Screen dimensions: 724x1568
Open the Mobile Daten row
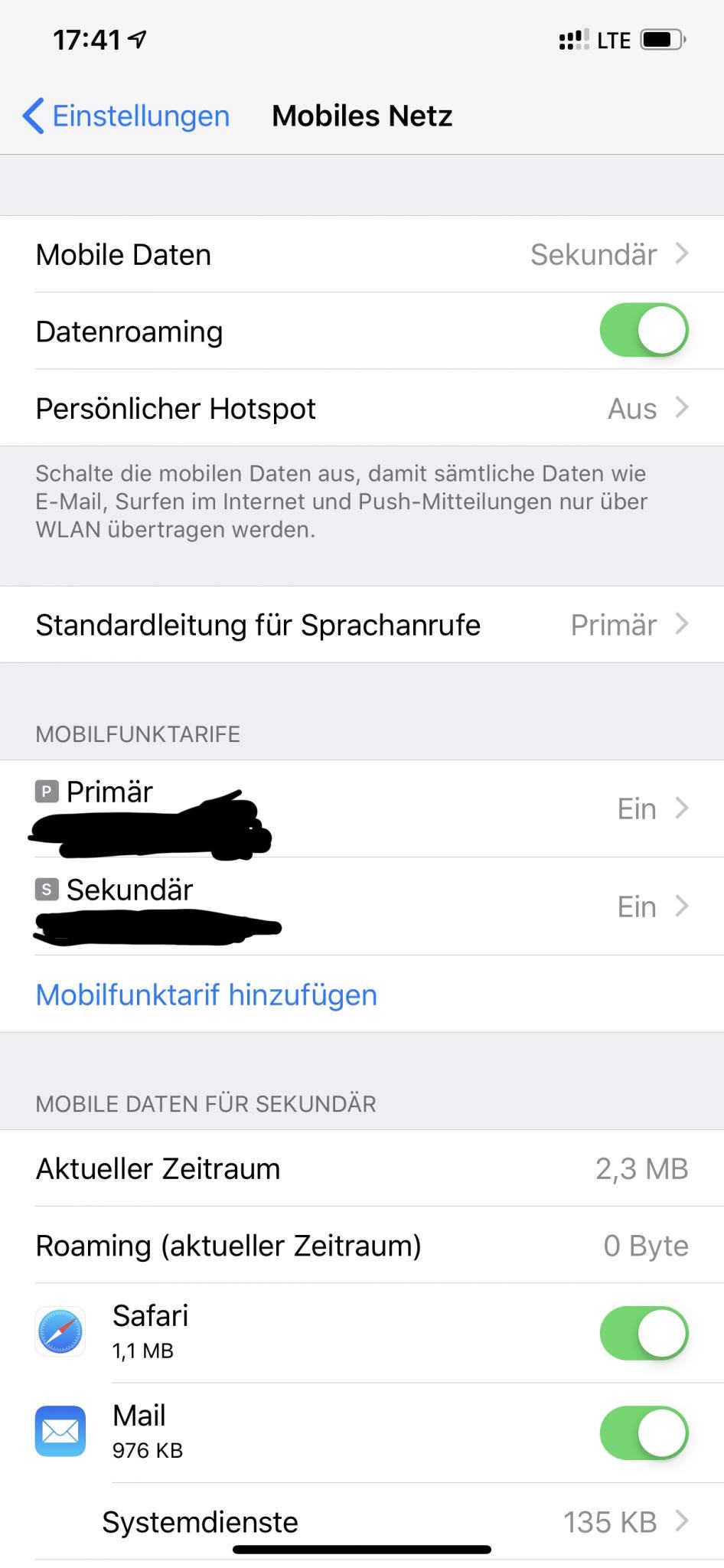pyautogui.click(x=362, y=254)
